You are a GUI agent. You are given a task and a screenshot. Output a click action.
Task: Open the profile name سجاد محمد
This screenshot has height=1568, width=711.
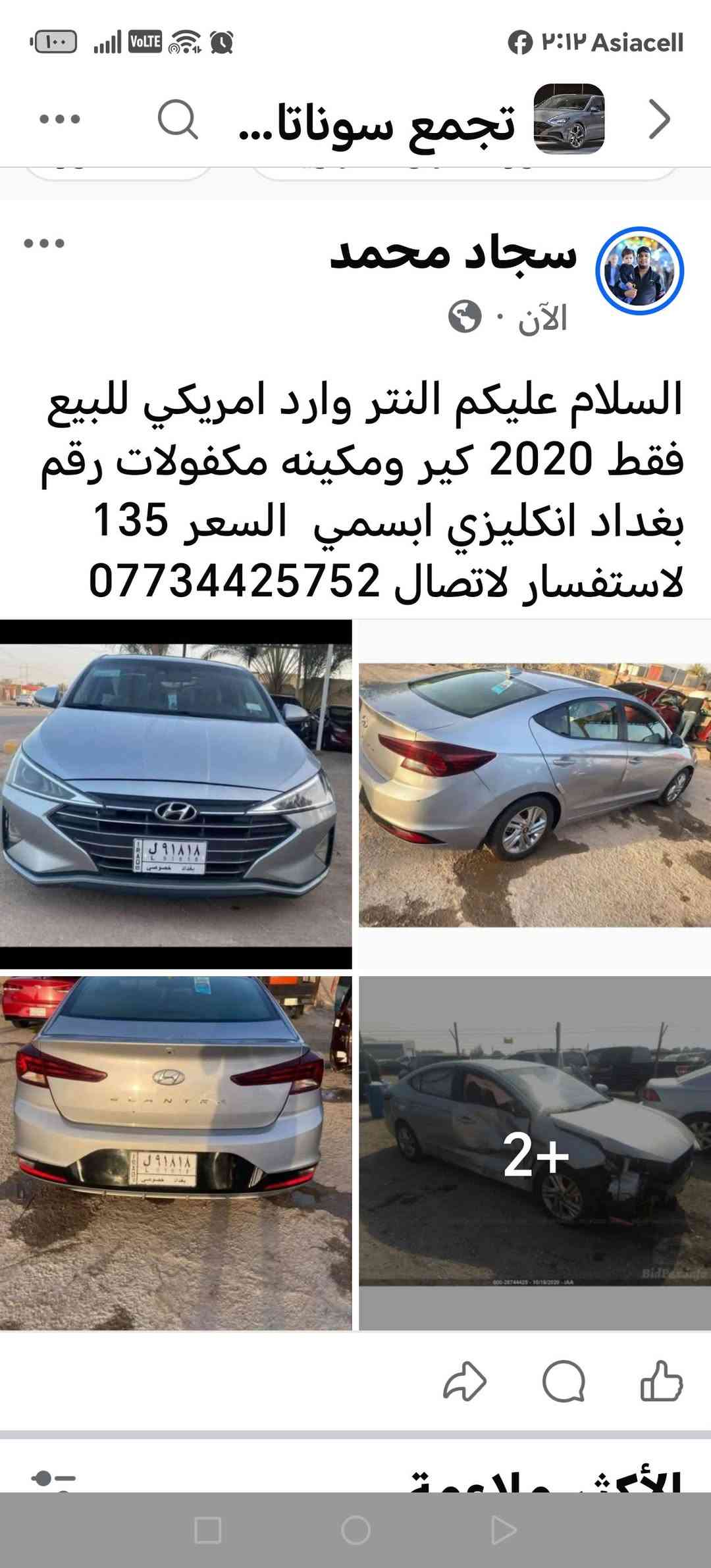453,253
